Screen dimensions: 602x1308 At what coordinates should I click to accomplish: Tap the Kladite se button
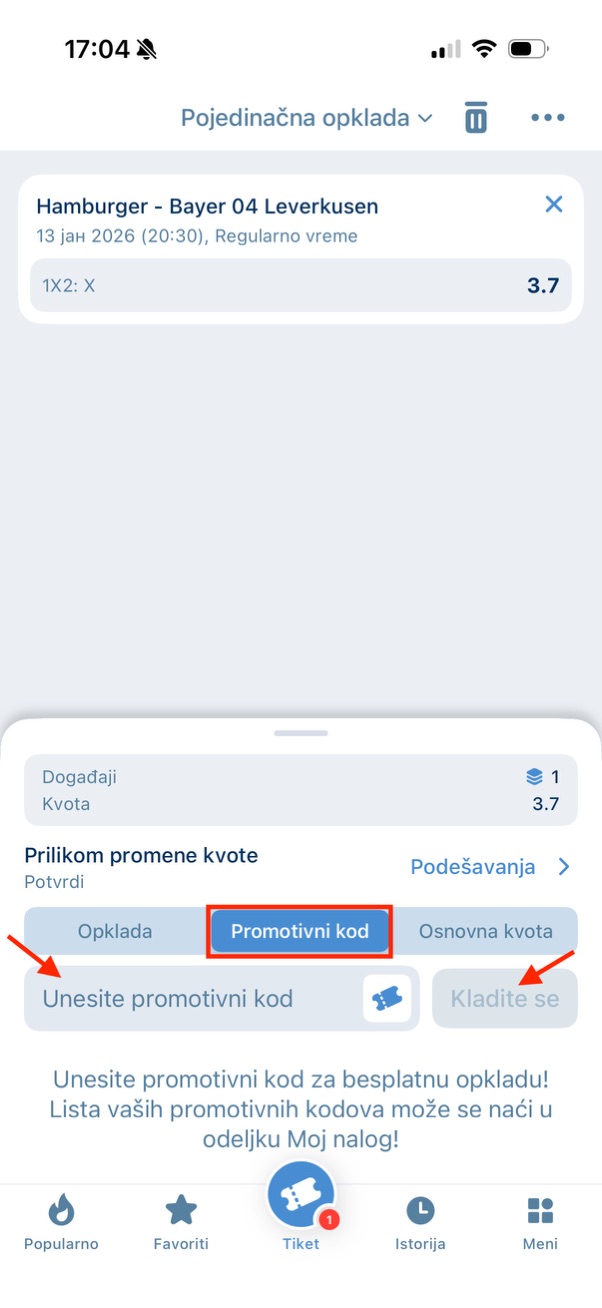coord(505,998)
